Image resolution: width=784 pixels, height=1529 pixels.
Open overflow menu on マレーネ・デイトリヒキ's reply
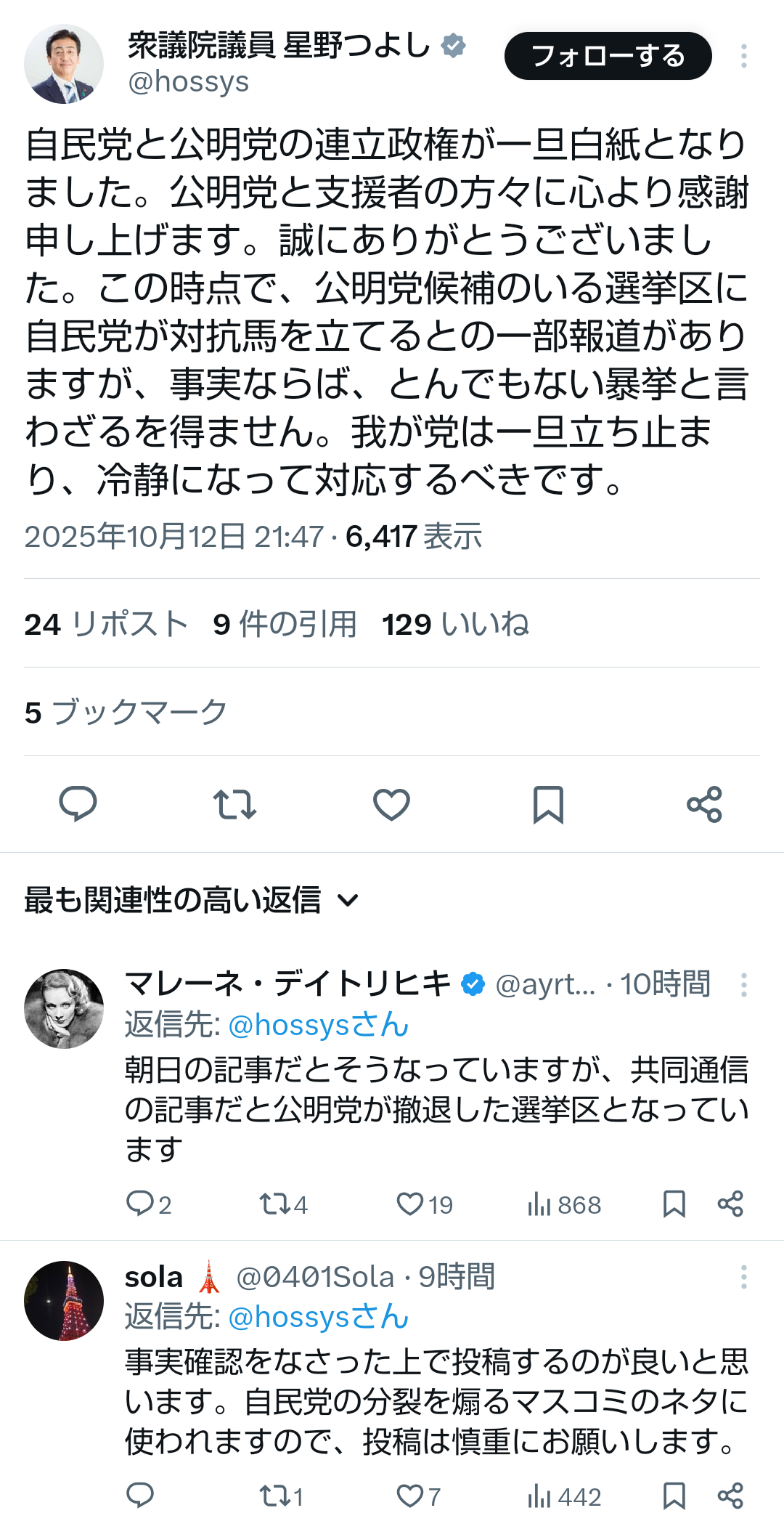point(743,984)
